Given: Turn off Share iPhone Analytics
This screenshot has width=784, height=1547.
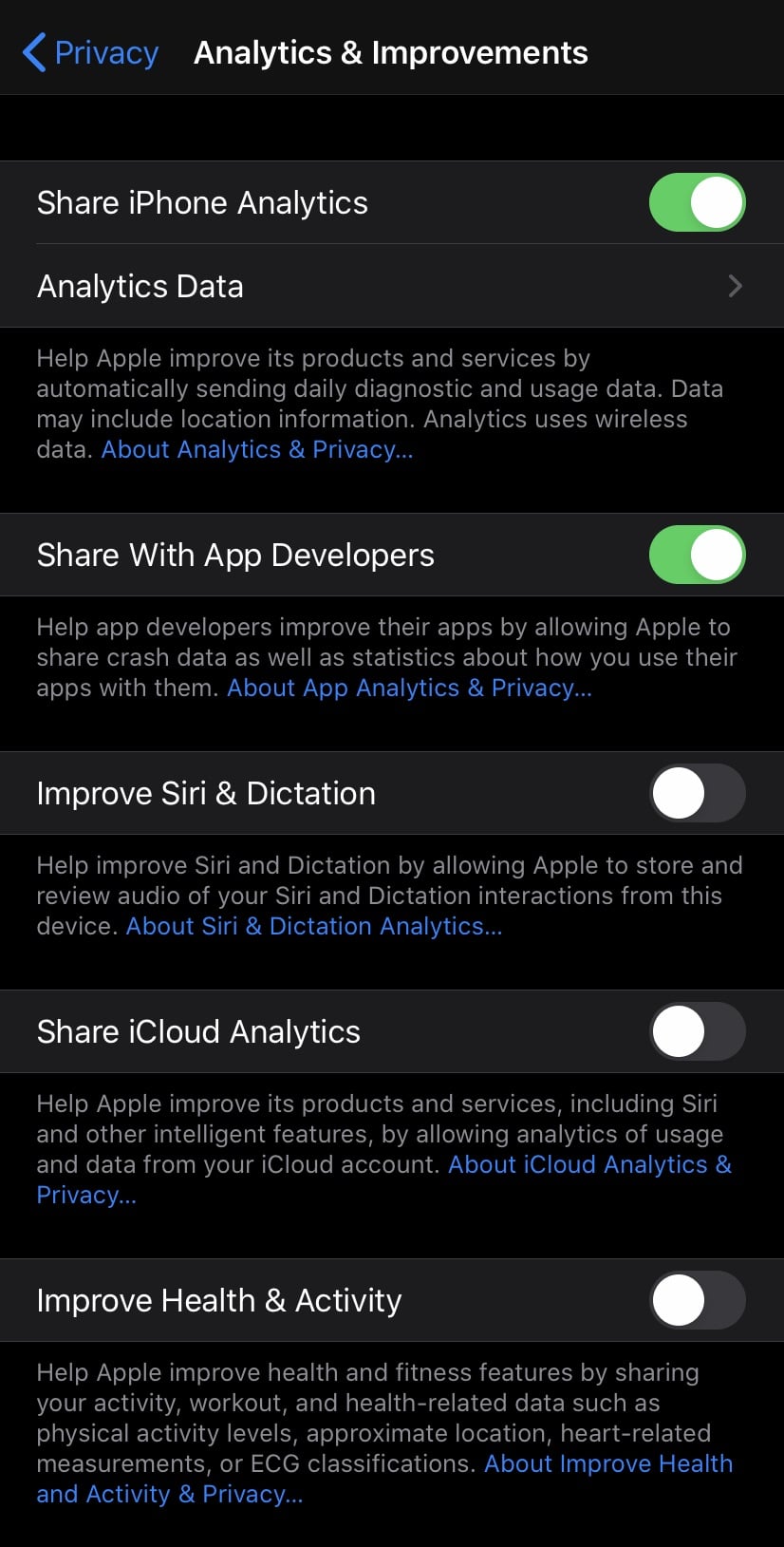Looking at the screenshot, I should 697,202.
